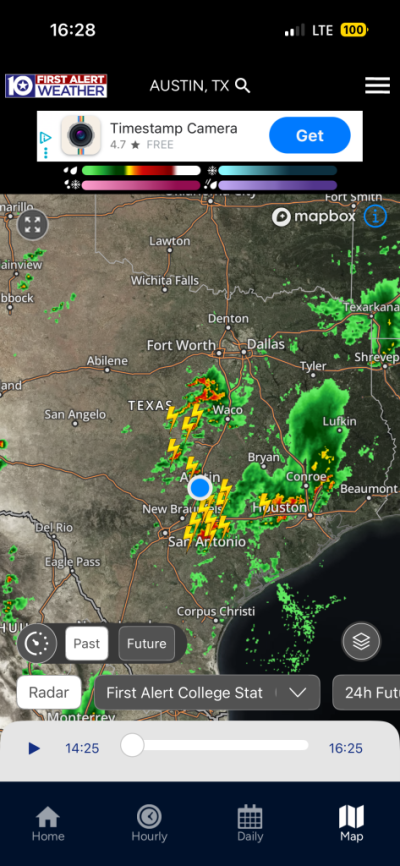The image size is (400, 866).
Task: Expand the map to fullscreen
Action: [x=33, y=225]
